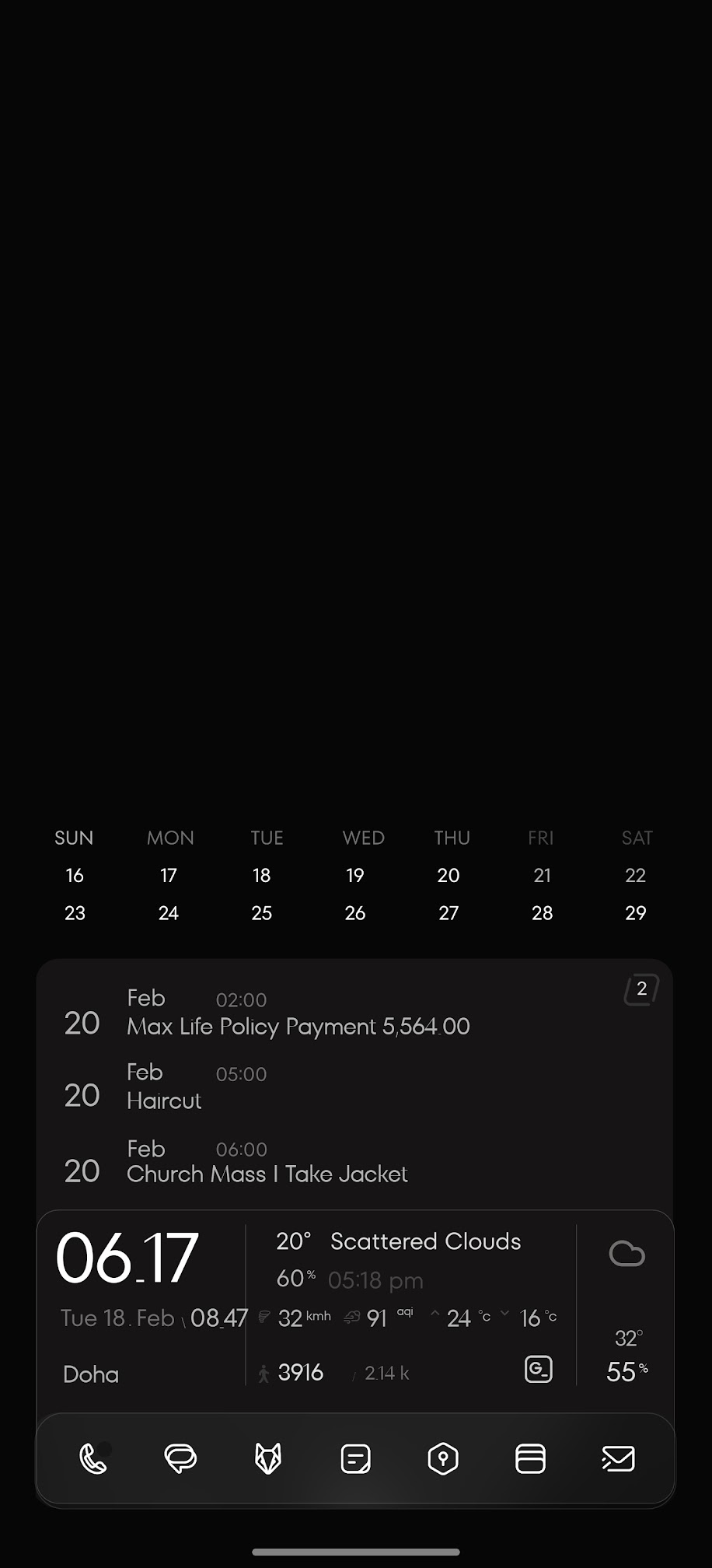Open the 06.17 clock widget
Image resolution: width=712 pixels, height=1568 pixels.
click(127, 1258)
